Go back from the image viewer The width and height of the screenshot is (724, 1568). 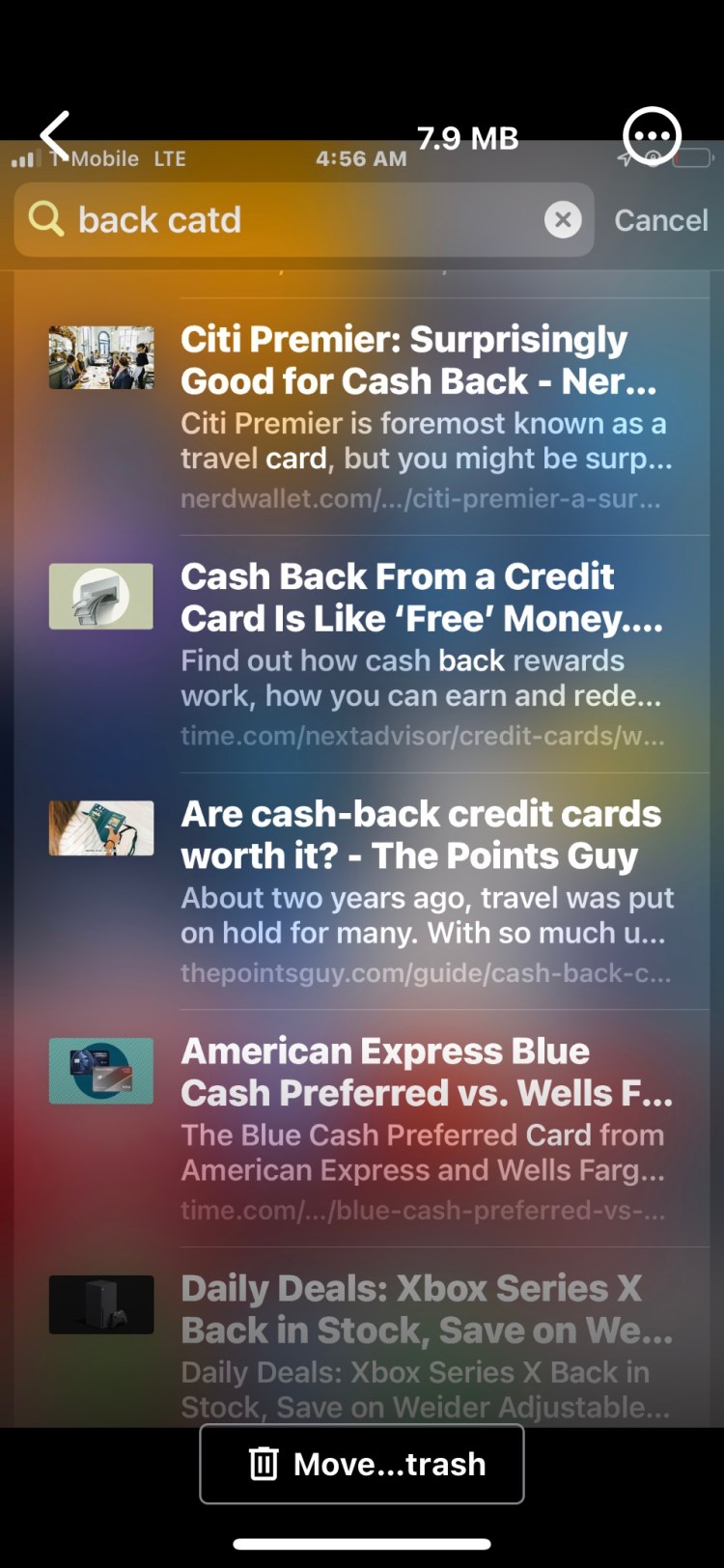click(x=55, y=135)
